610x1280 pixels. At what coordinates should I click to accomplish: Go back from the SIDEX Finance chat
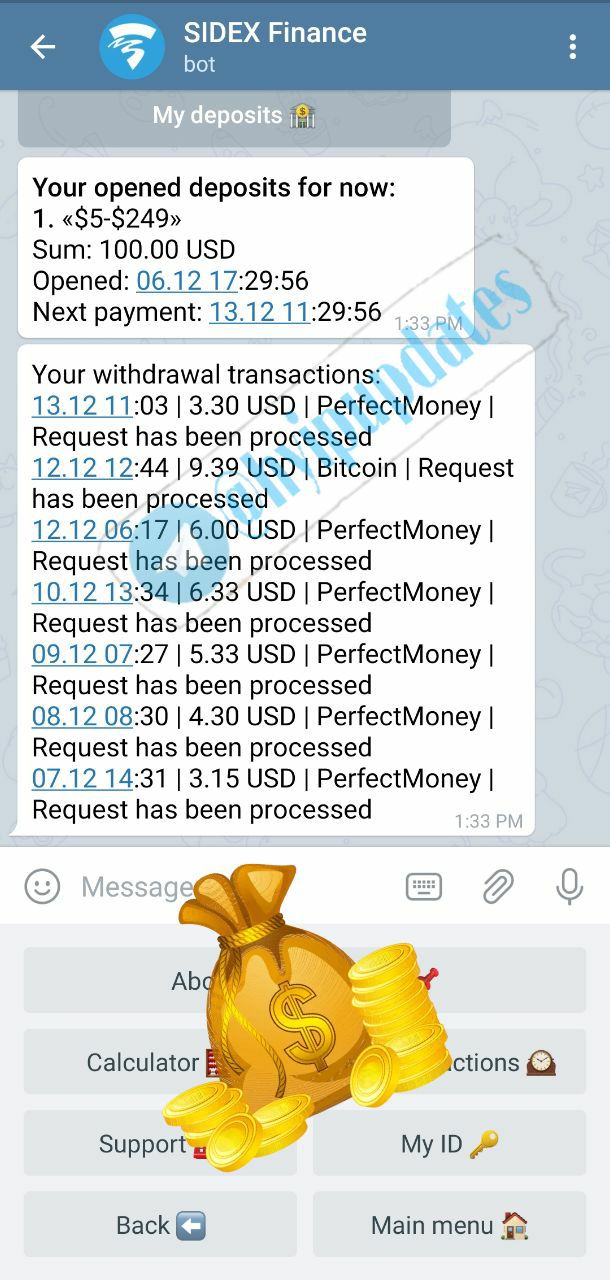(42, 47)
